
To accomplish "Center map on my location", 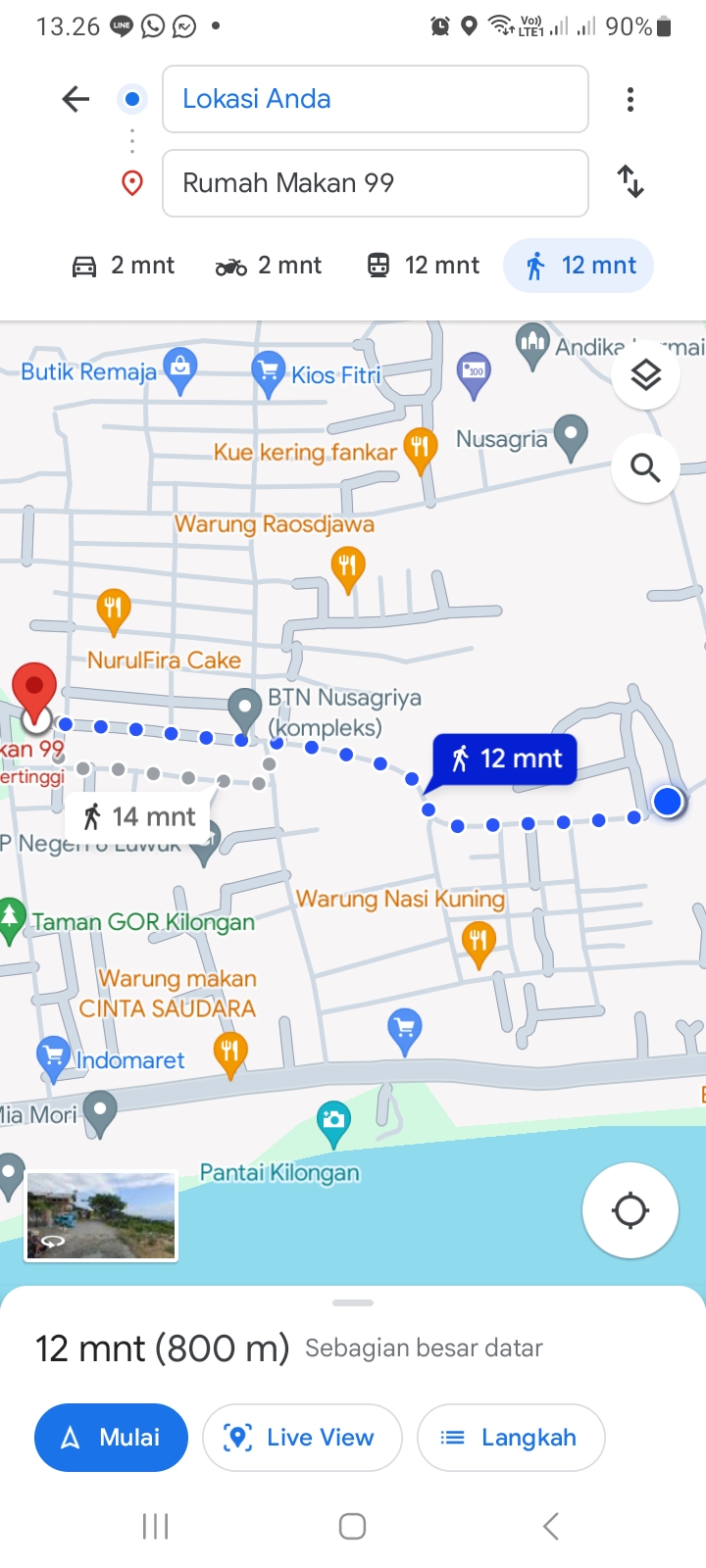I will (x=630, y=1210).
